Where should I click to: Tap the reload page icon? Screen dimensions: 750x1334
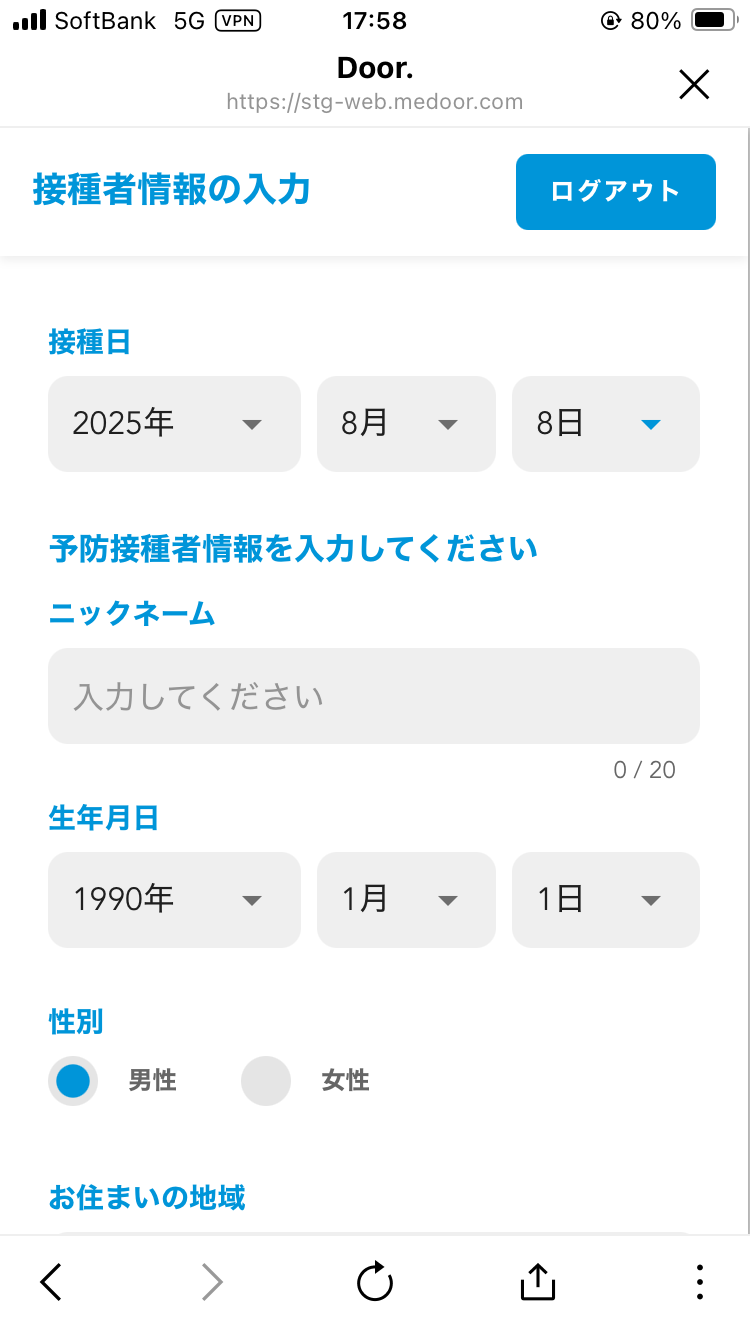(374, 1281)
